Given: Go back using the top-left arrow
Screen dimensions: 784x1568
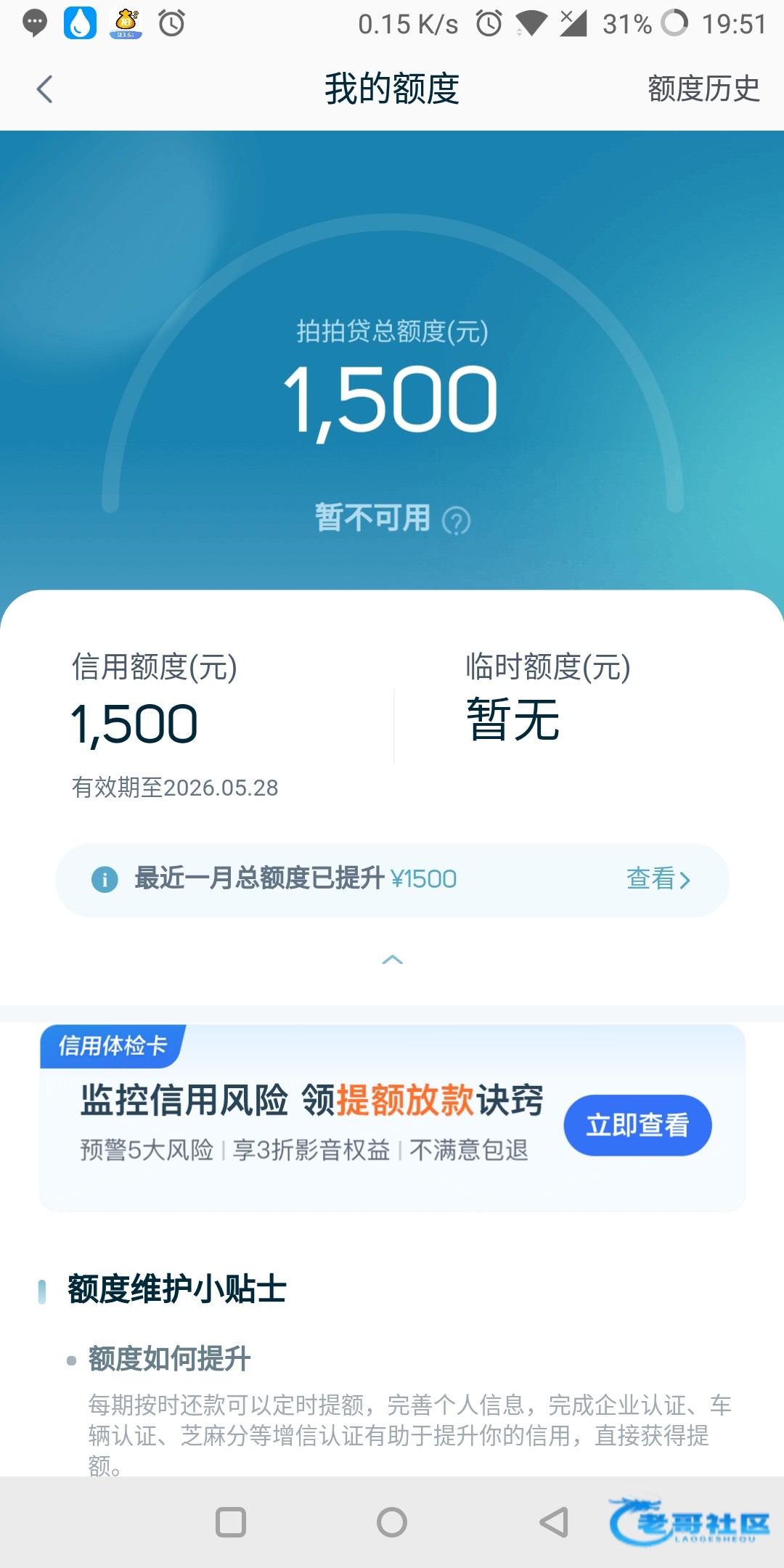Looking at the screenshot, I should point(45,89).
